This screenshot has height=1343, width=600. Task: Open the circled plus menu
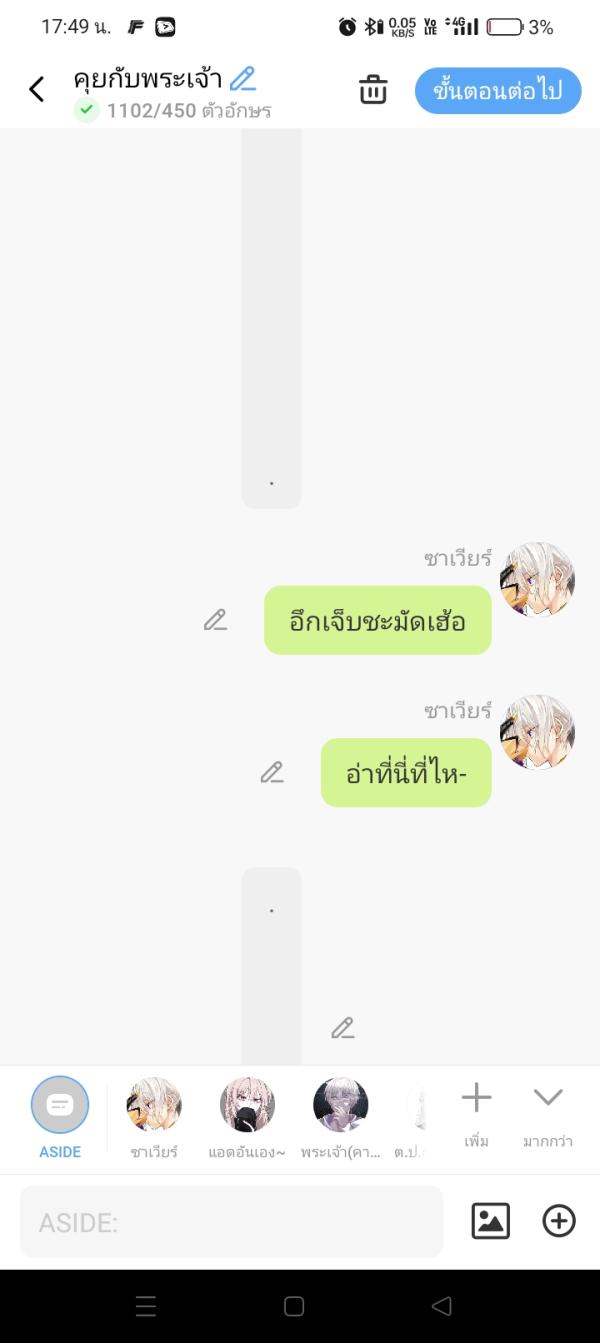[x=559, y=1221]
